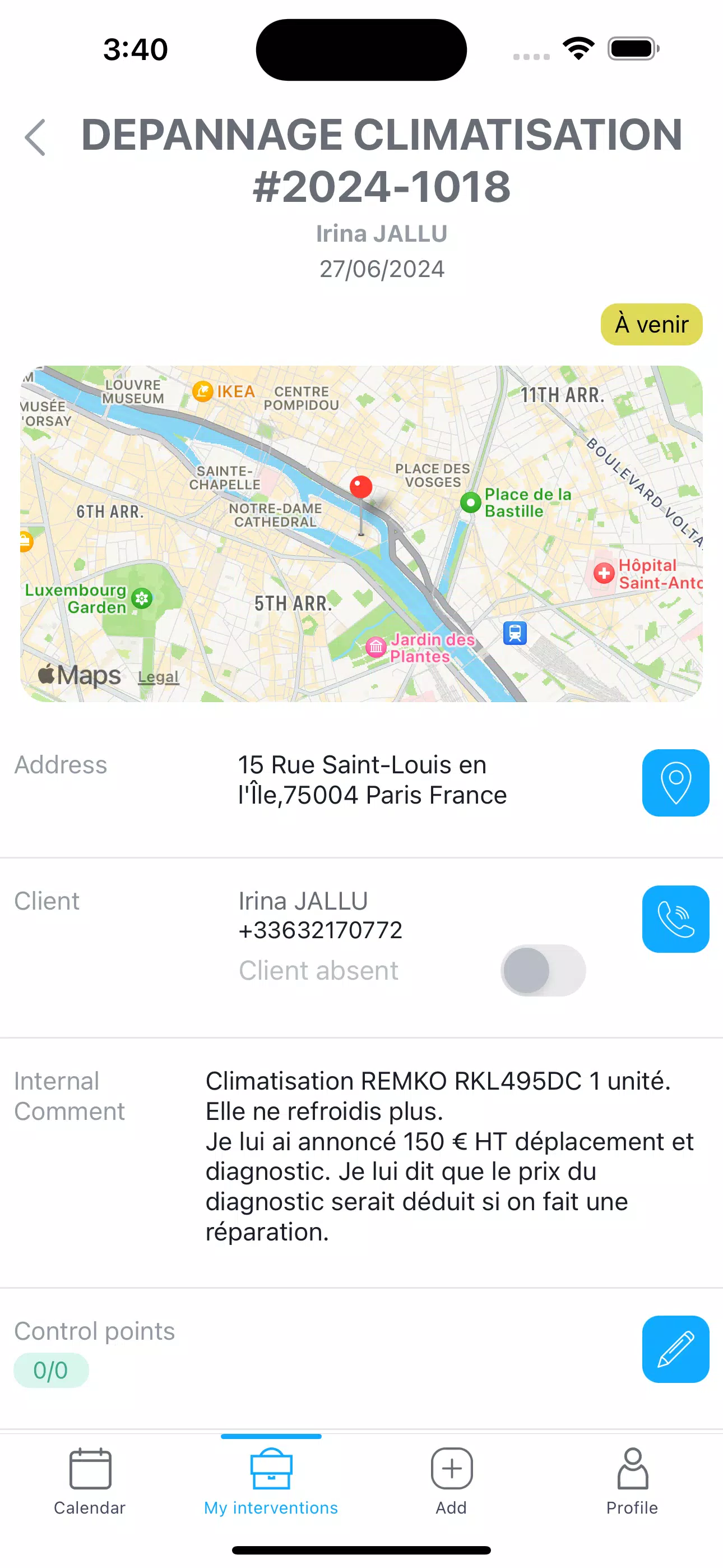
Task: Call client Irina JALLU
Action: [675, 919]
